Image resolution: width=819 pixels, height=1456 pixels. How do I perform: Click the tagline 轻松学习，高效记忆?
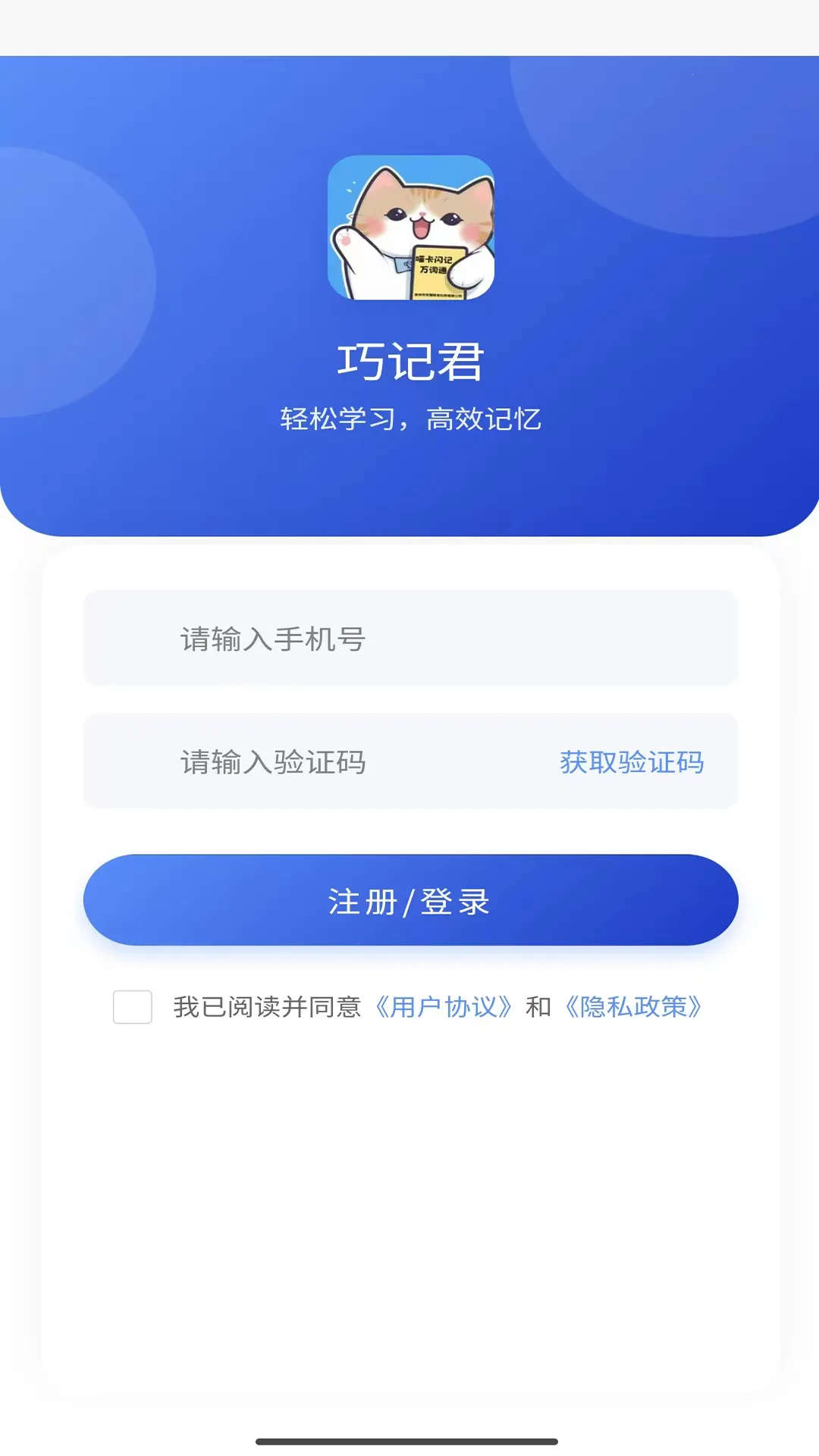pyautogui.click(x=409, y=416)
